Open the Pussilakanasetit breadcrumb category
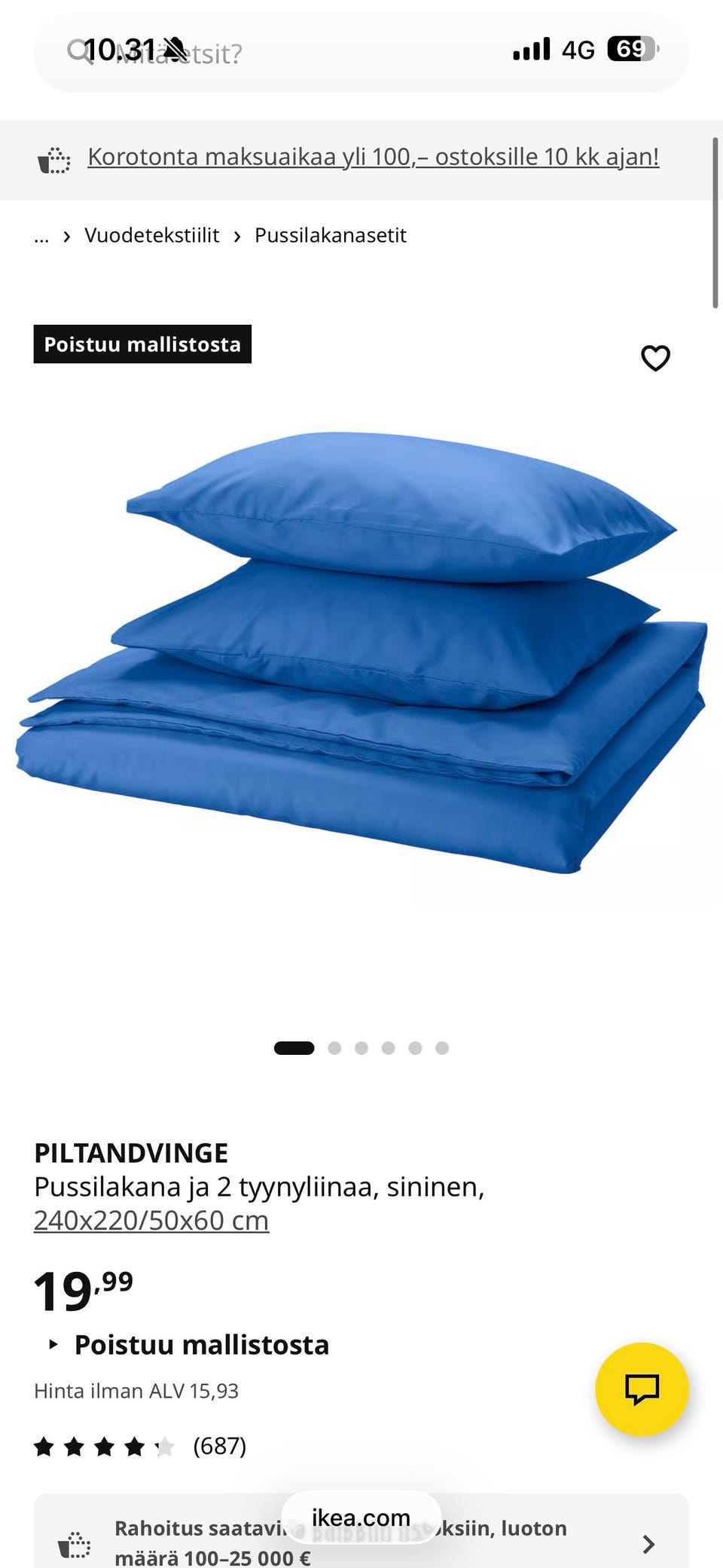 [330, 236]
